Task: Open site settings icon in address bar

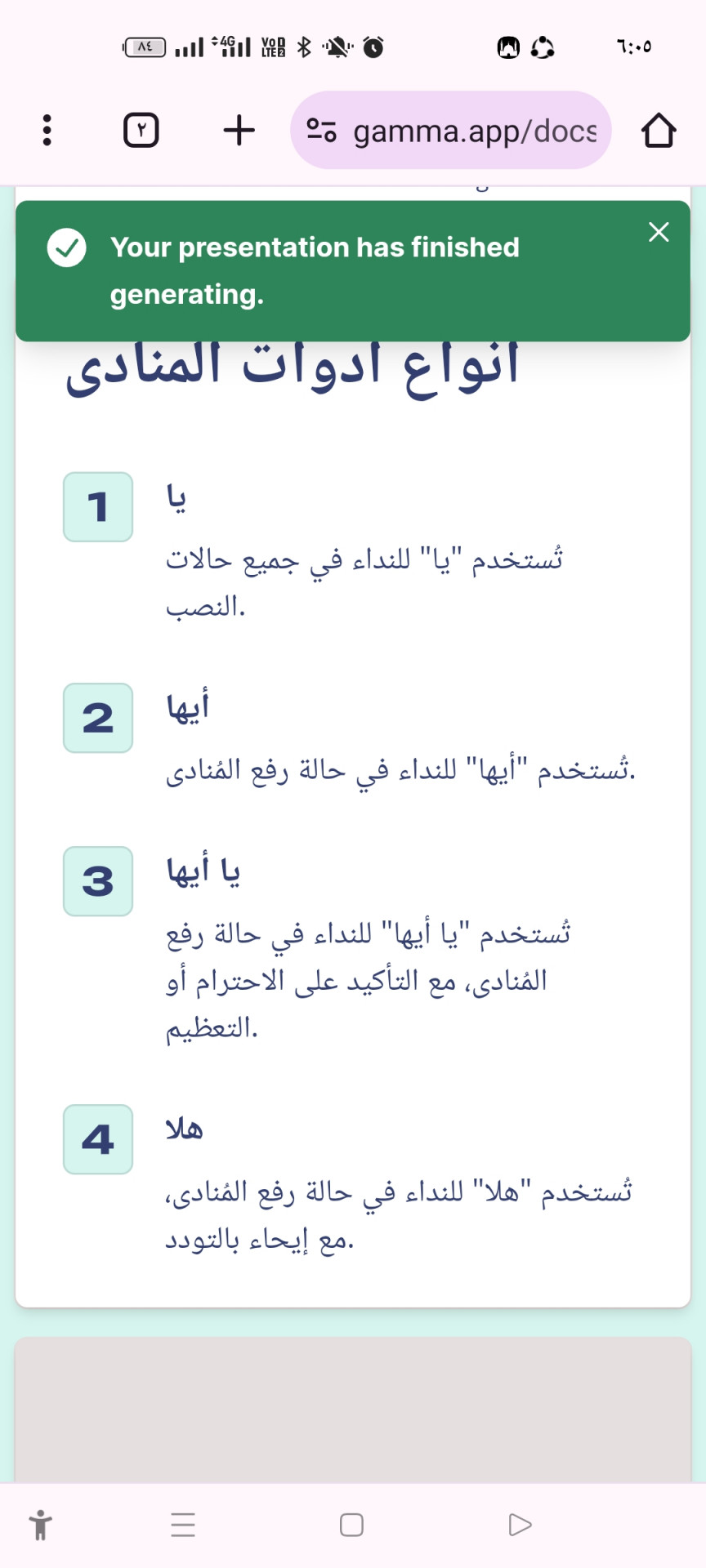Action: click(321, 131)
